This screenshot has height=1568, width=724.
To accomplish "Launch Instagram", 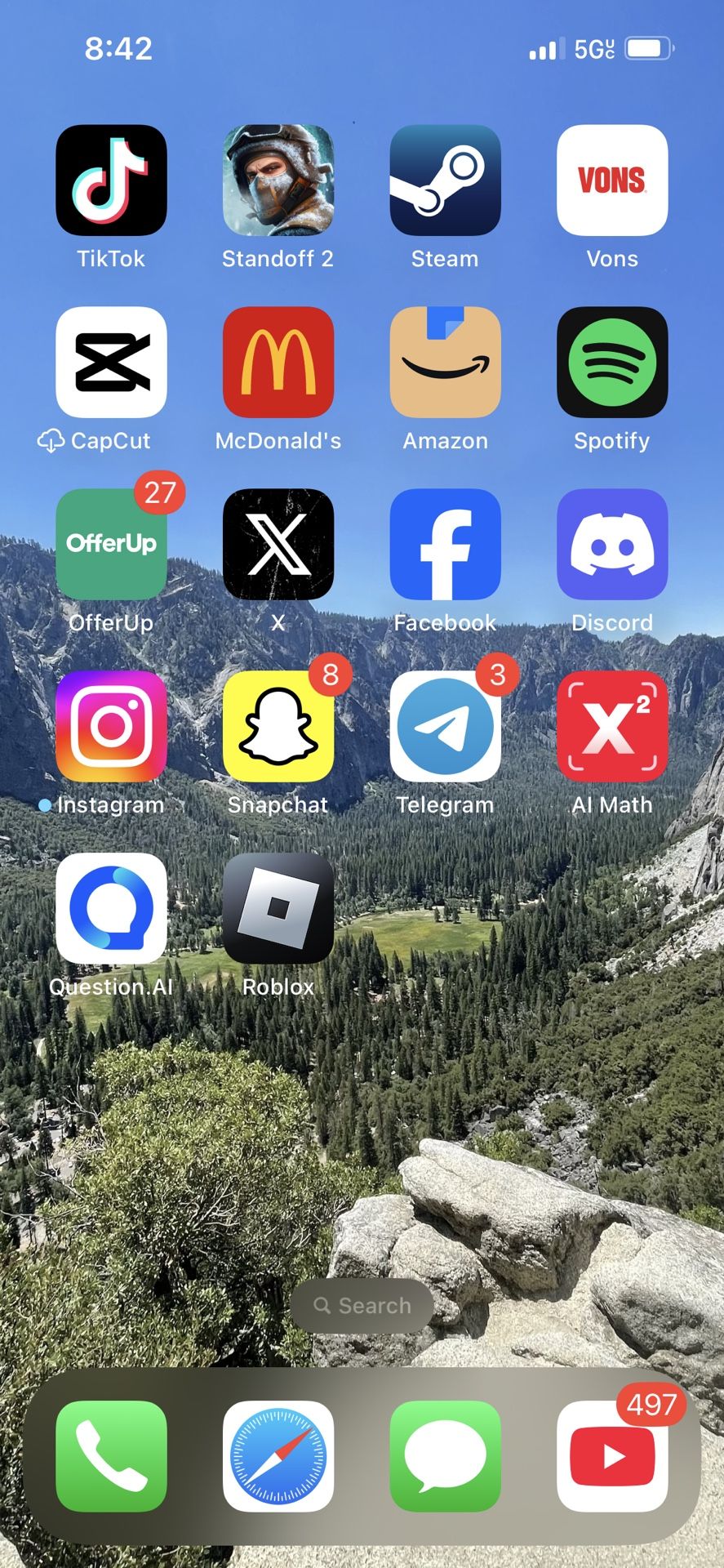I will (x=111, y=726).
